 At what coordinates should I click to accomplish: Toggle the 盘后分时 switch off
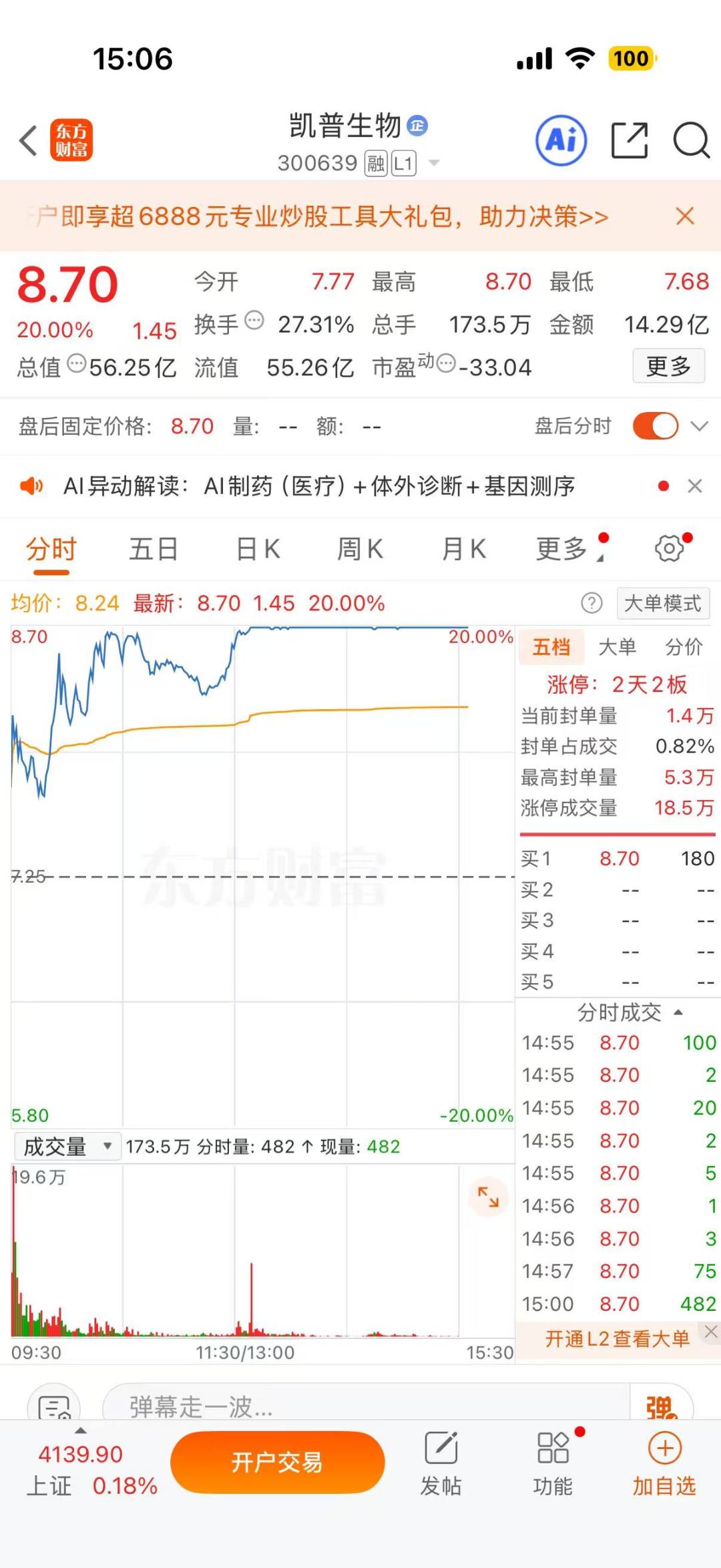click(657, 425)
